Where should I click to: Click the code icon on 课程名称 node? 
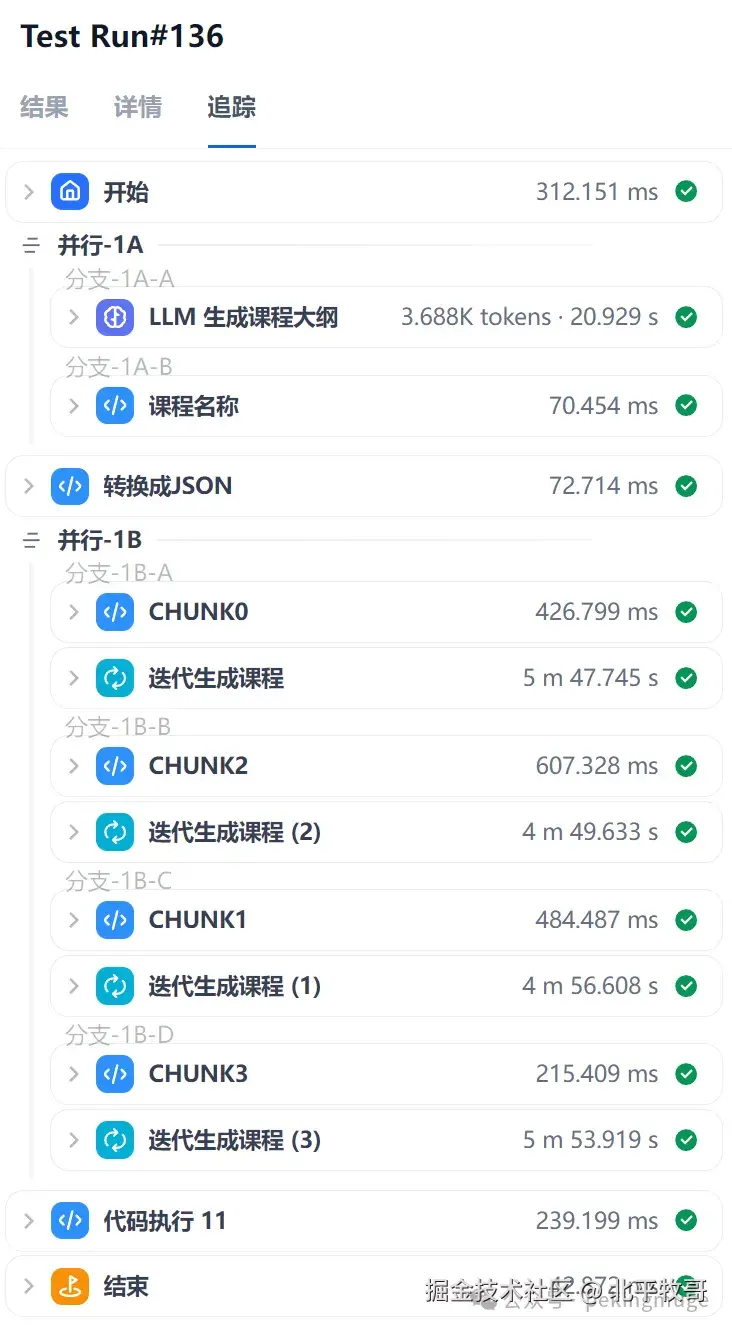[115, 405]
